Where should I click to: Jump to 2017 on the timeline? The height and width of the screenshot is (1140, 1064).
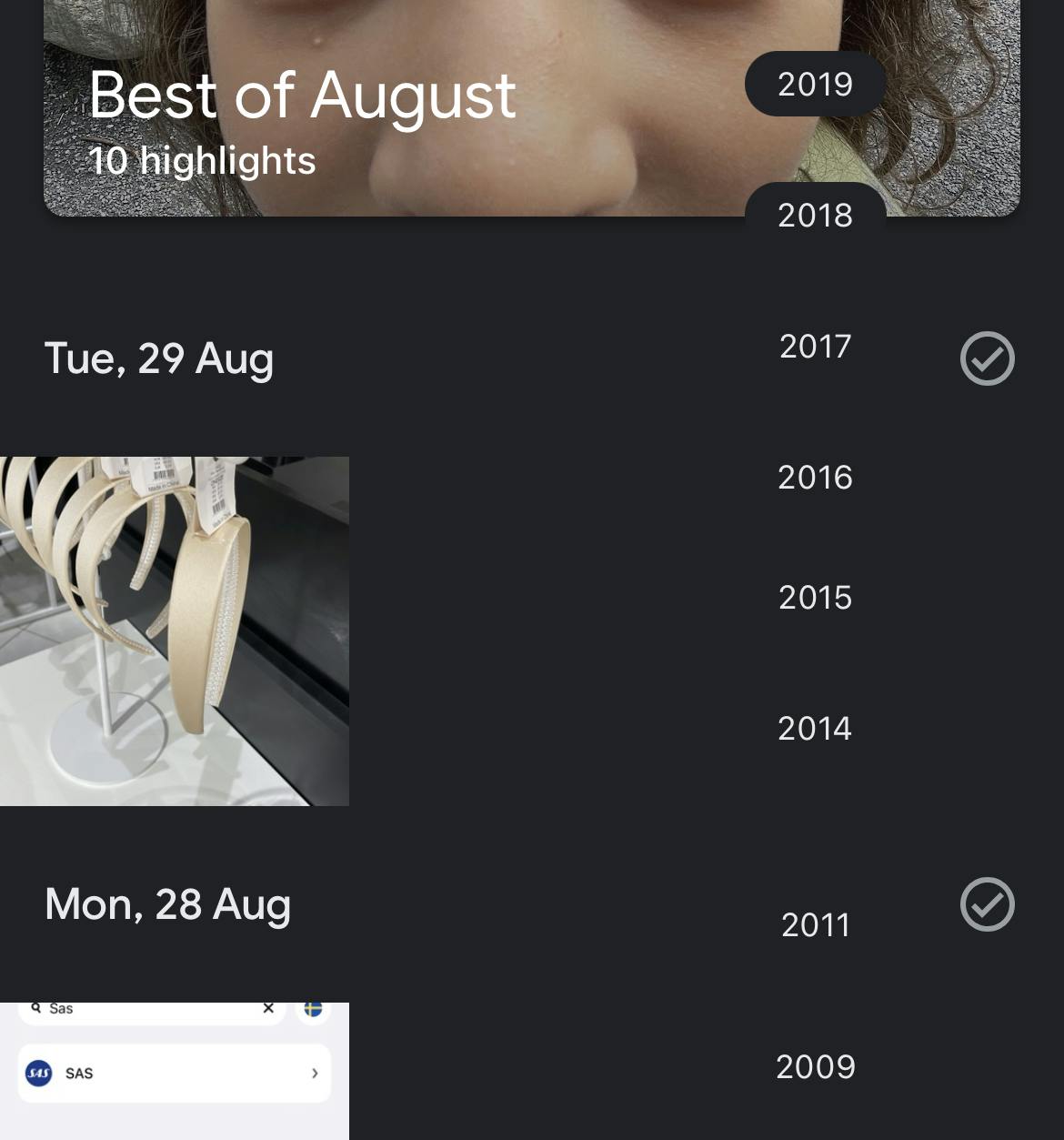point(815,347)
